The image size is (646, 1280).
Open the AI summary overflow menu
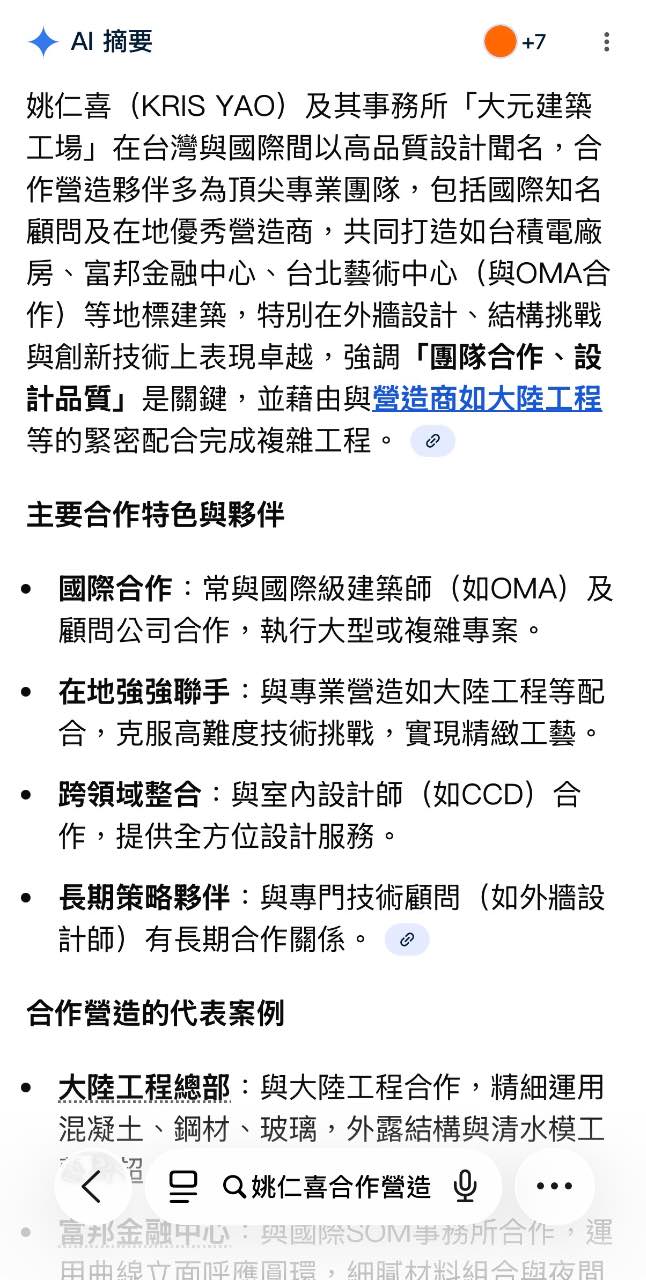[606, 42]
